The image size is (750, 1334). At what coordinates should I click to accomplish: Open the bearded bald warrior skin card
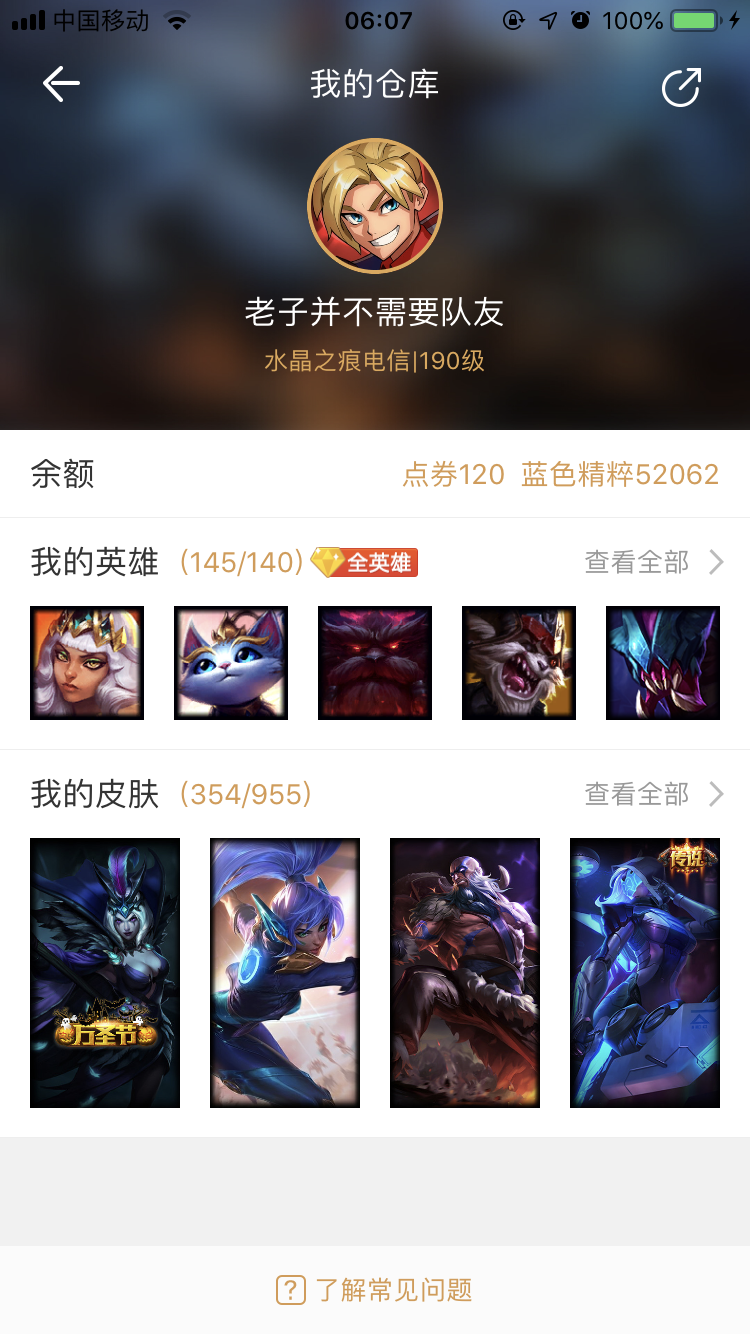(x=465, y=973)
